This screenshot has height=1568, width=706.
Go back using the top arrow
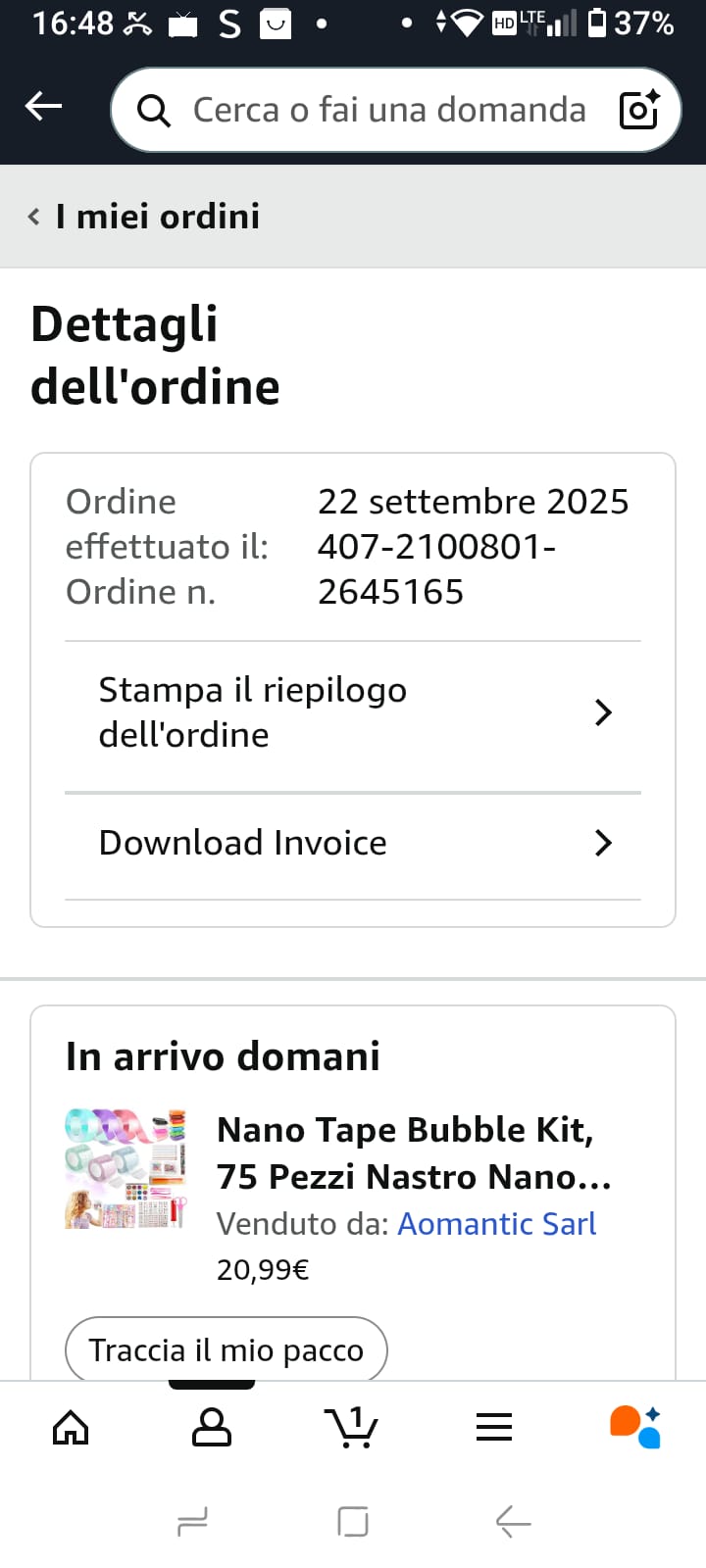(x=44, y=107)
